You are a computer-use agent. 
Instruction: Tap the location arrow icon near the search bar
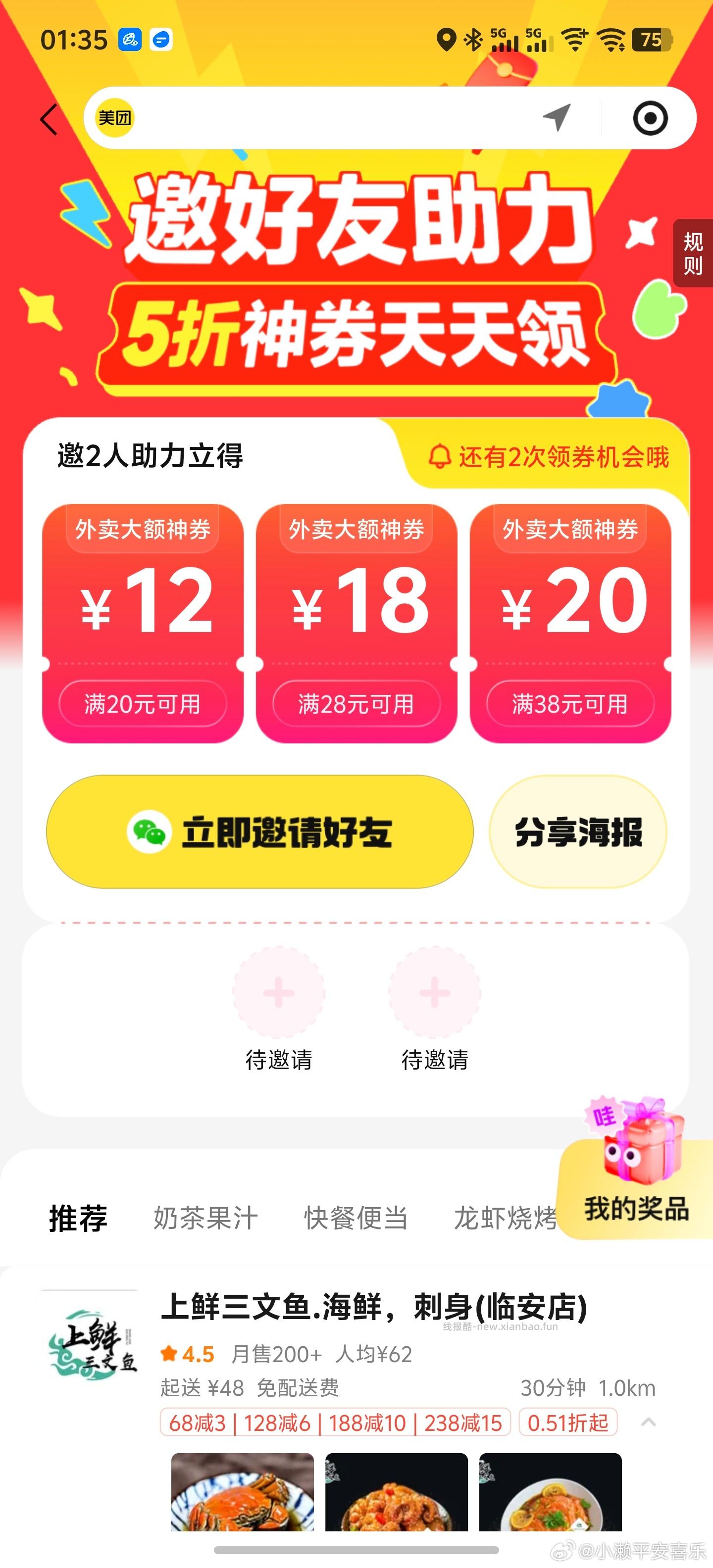click(x=557, y=117)
